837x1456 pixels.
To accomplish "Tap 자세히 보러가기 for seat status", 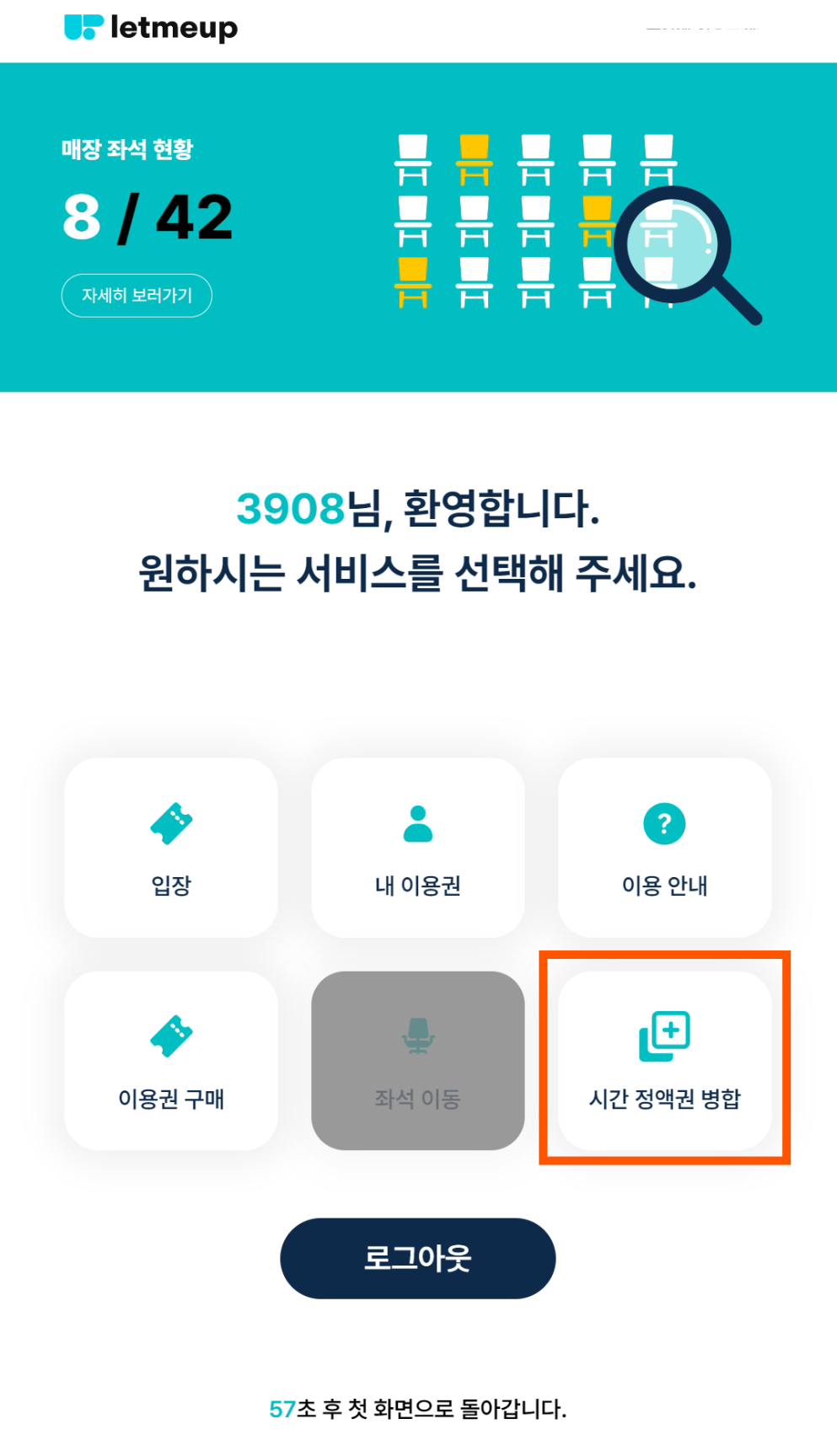I will point(137,296).
